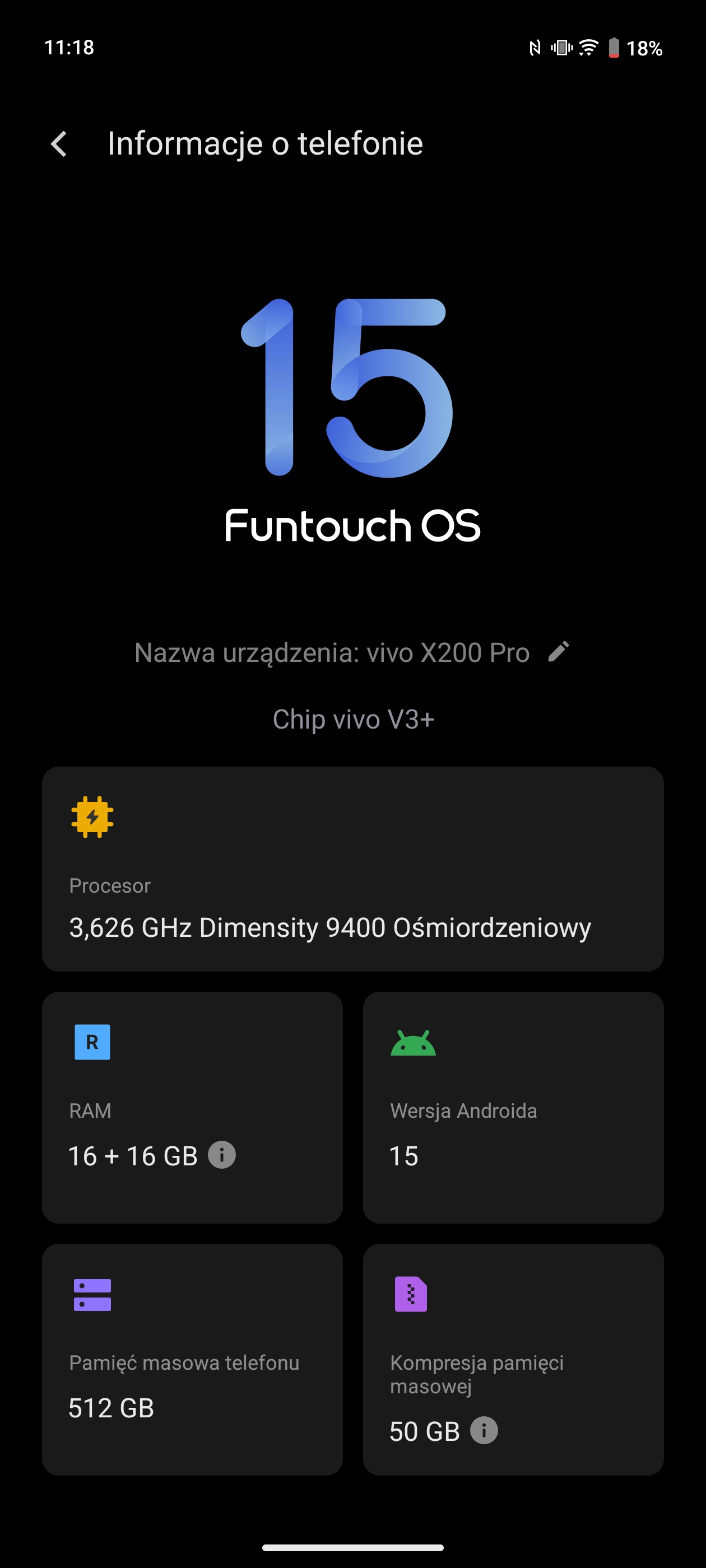Open the Procesor card
This screenshot has height=1568, width=706.
352,869
